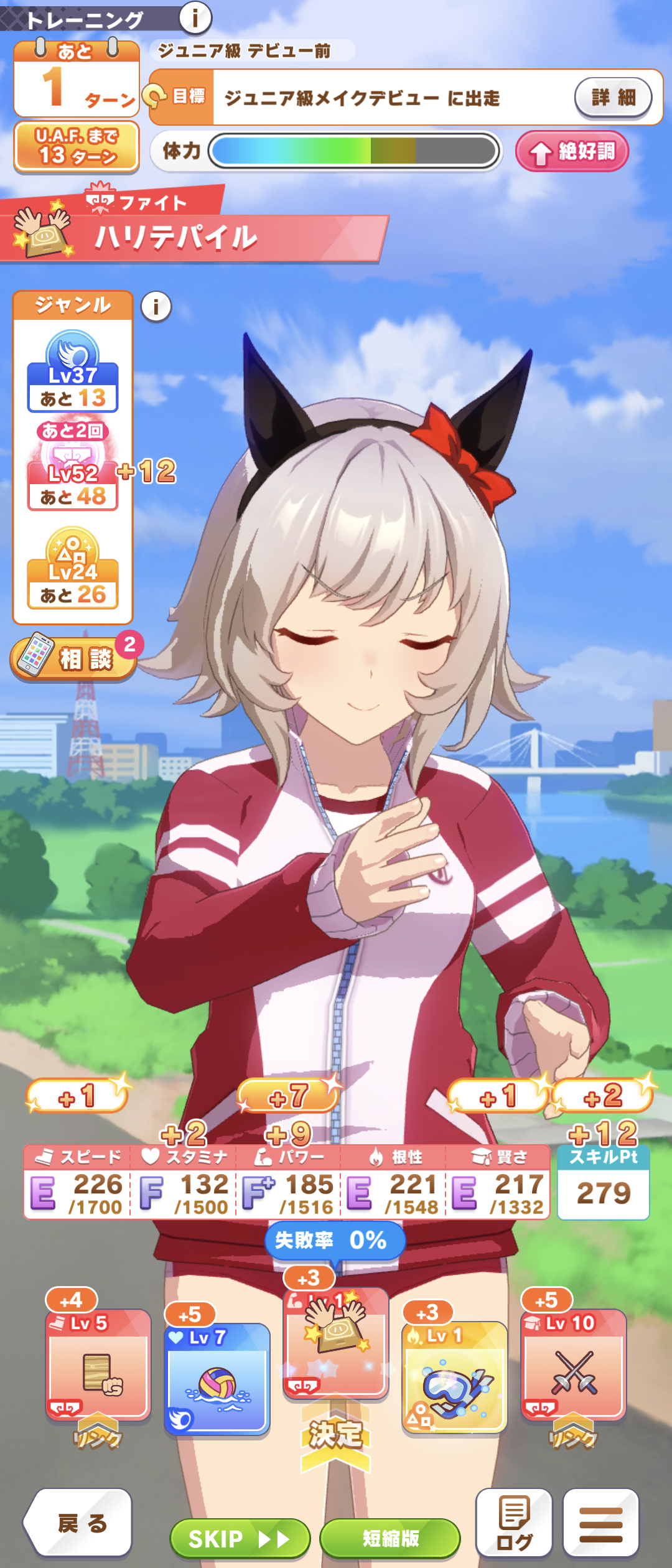This screenshot has width=672, height=1568.
Task: Select the Lv 5 speed training card
Action: (98, 1365)
